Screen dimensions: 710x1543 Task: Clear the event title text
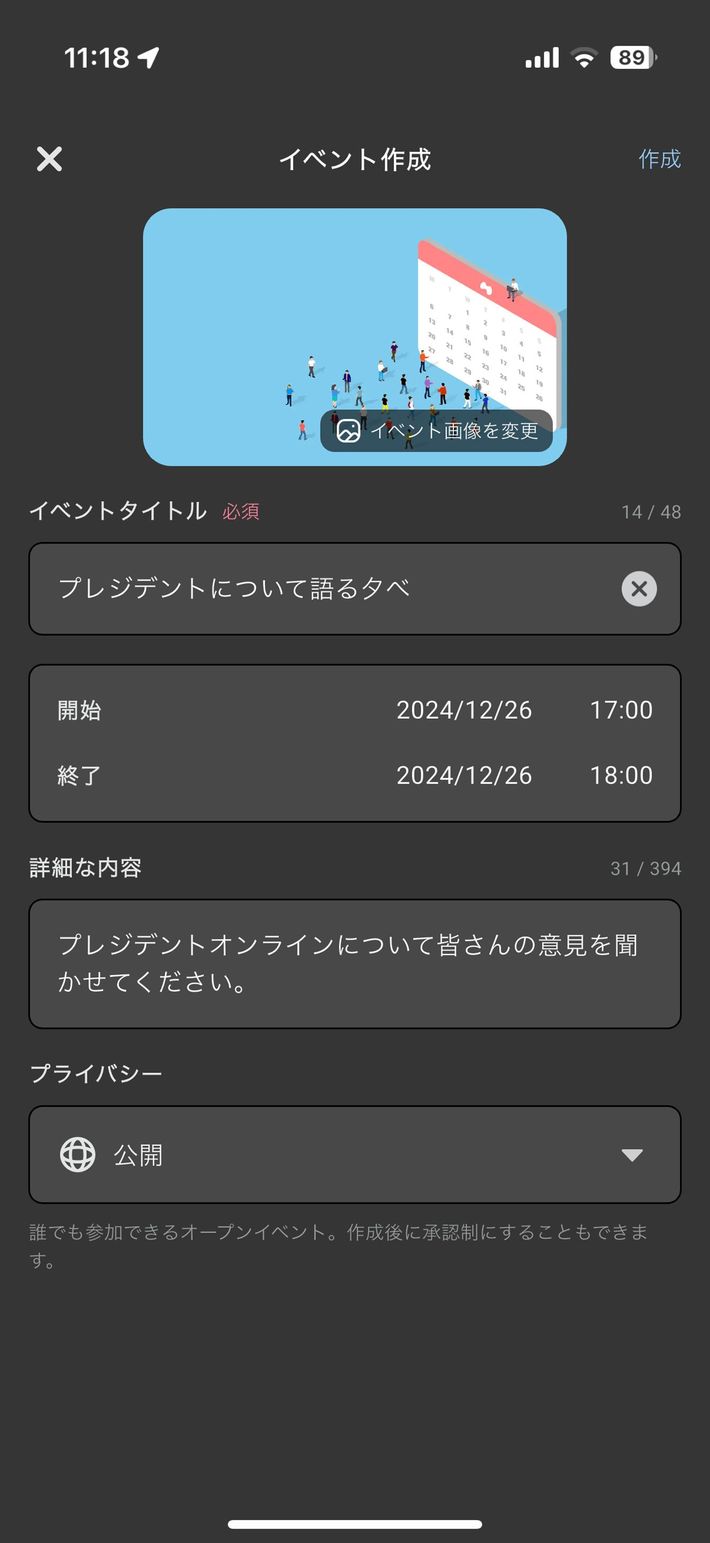pyautogui.click(x=639, y=589)
